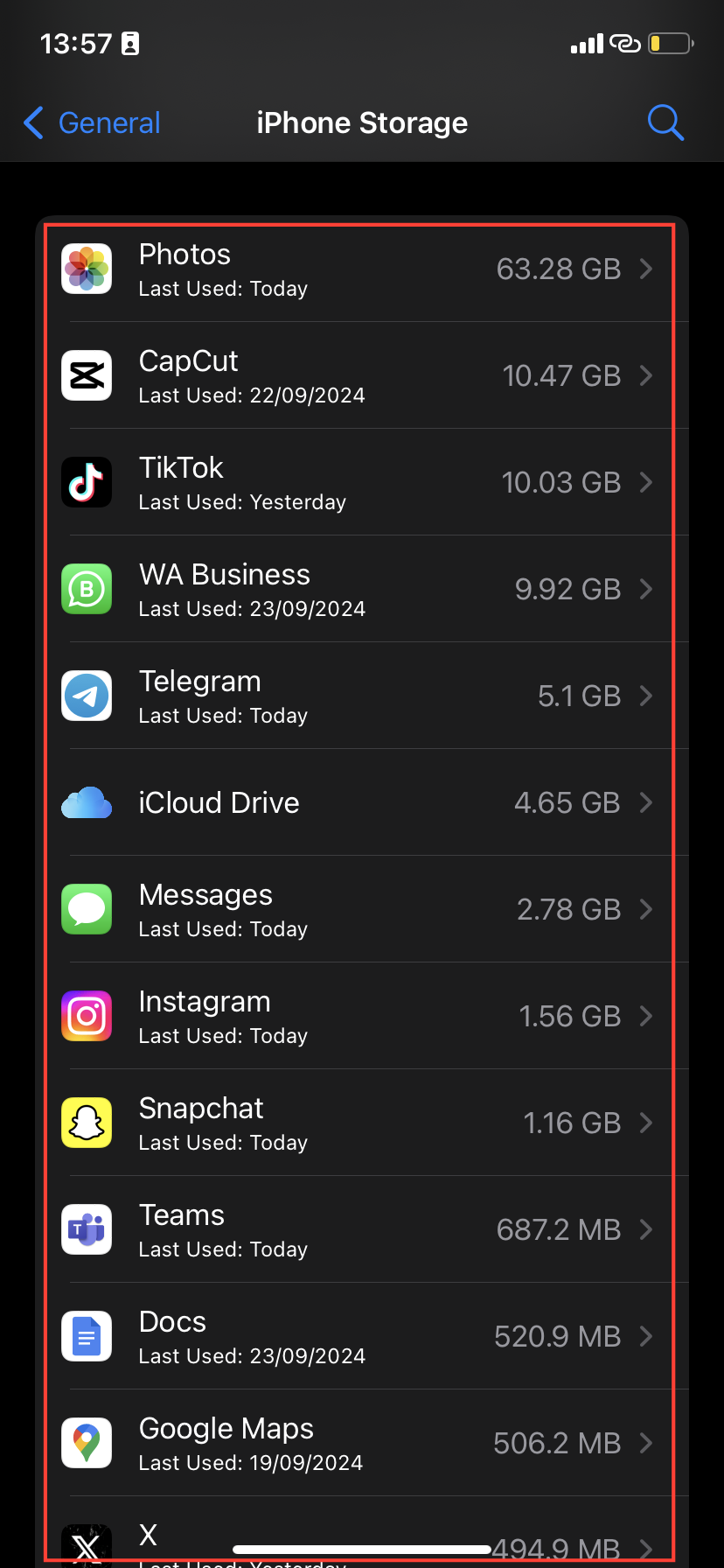Open Messages storage details
The height and width of the screenshot is (1568, 724).
(x=359, y=910)
